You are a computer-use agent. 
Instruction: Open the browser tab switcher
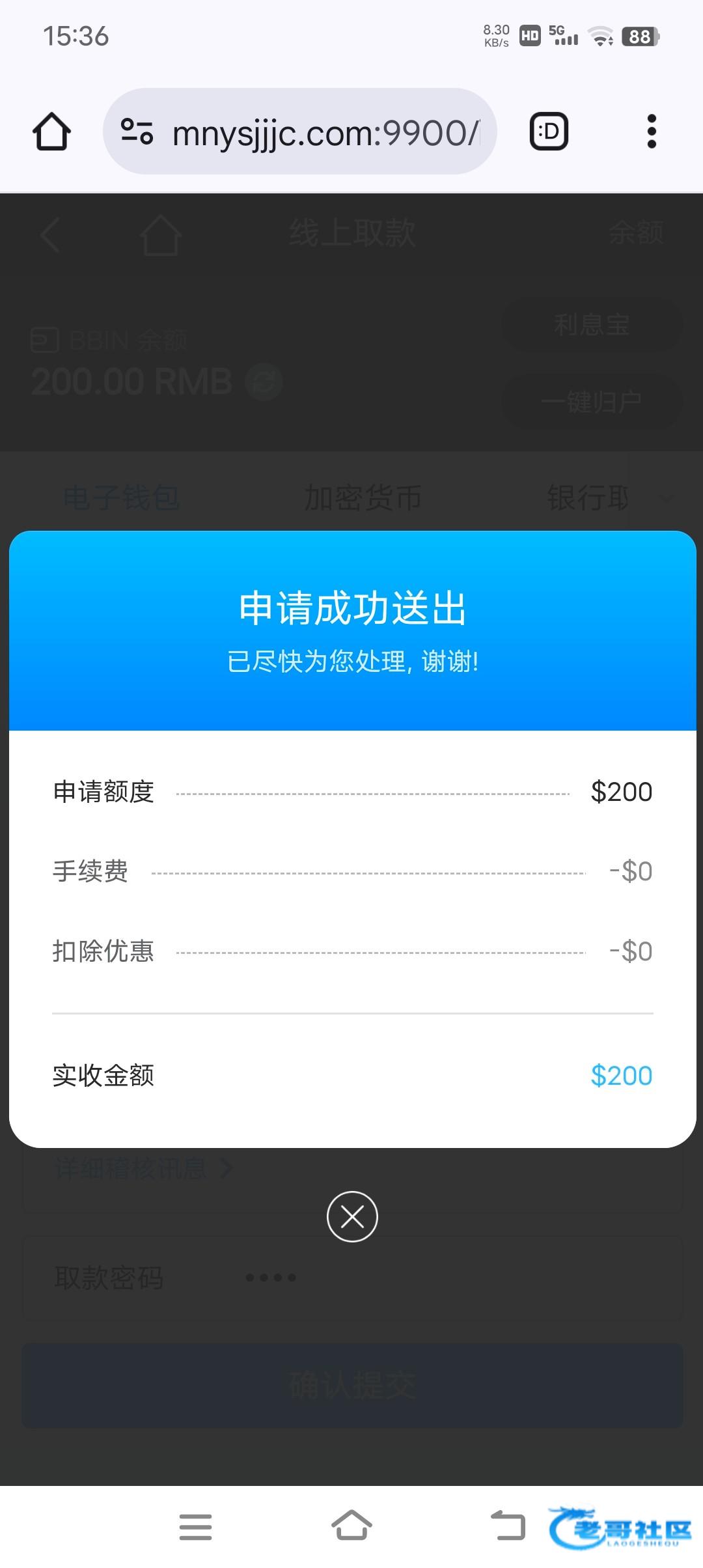549,132
